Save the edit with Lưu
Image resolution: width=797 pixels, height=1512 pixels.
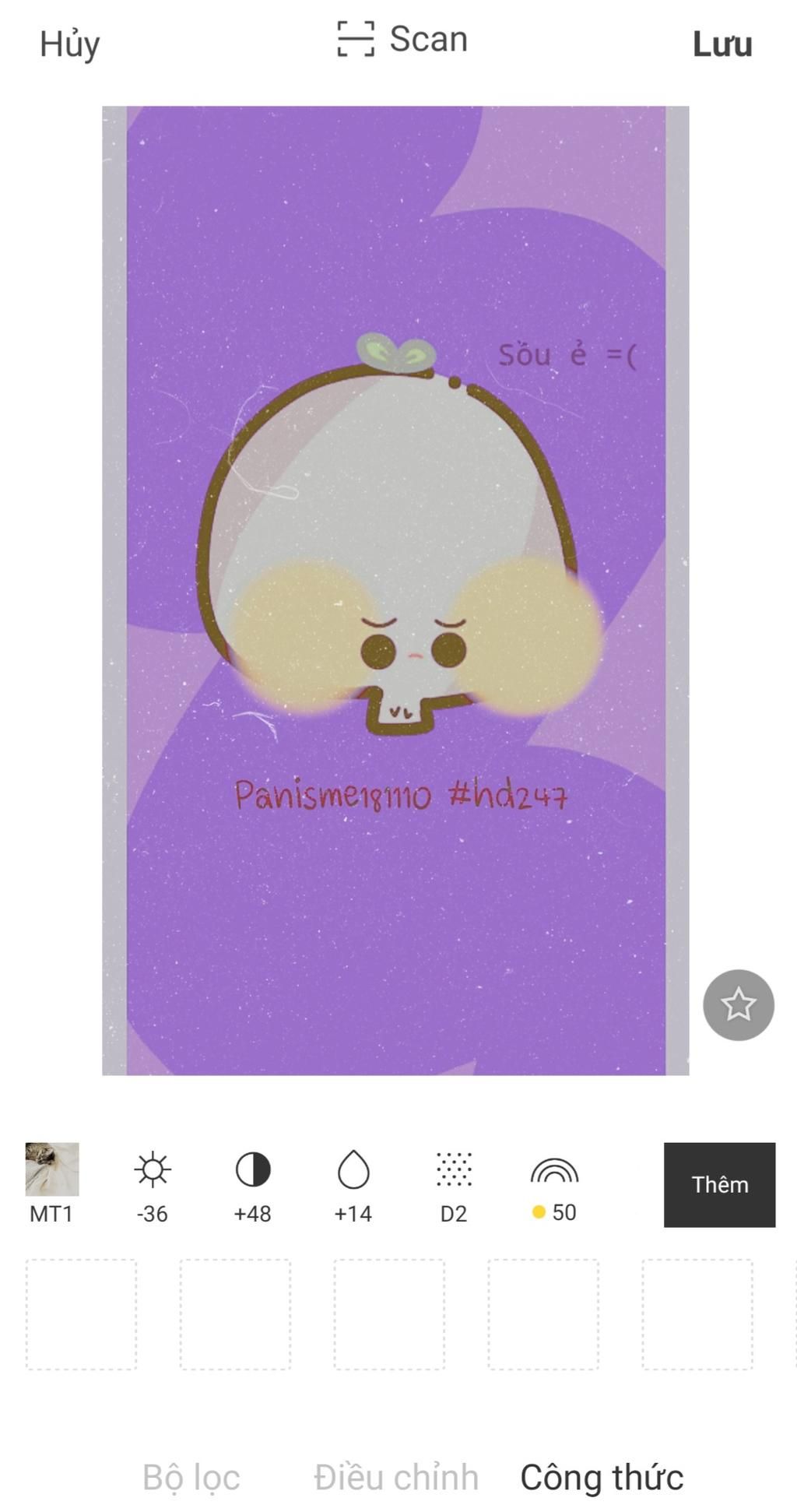[x=722, y=44]
